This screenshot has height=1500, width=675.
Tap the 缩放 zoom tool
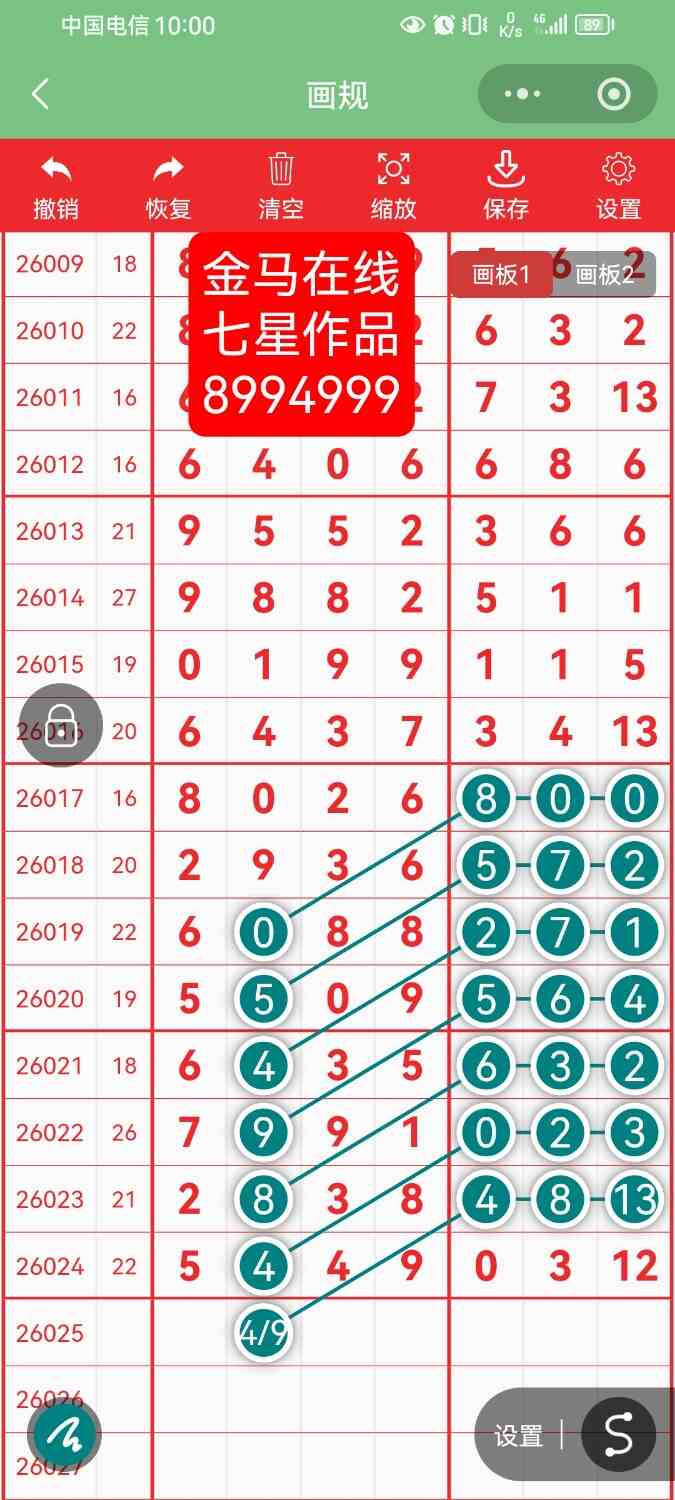(394, 187)
